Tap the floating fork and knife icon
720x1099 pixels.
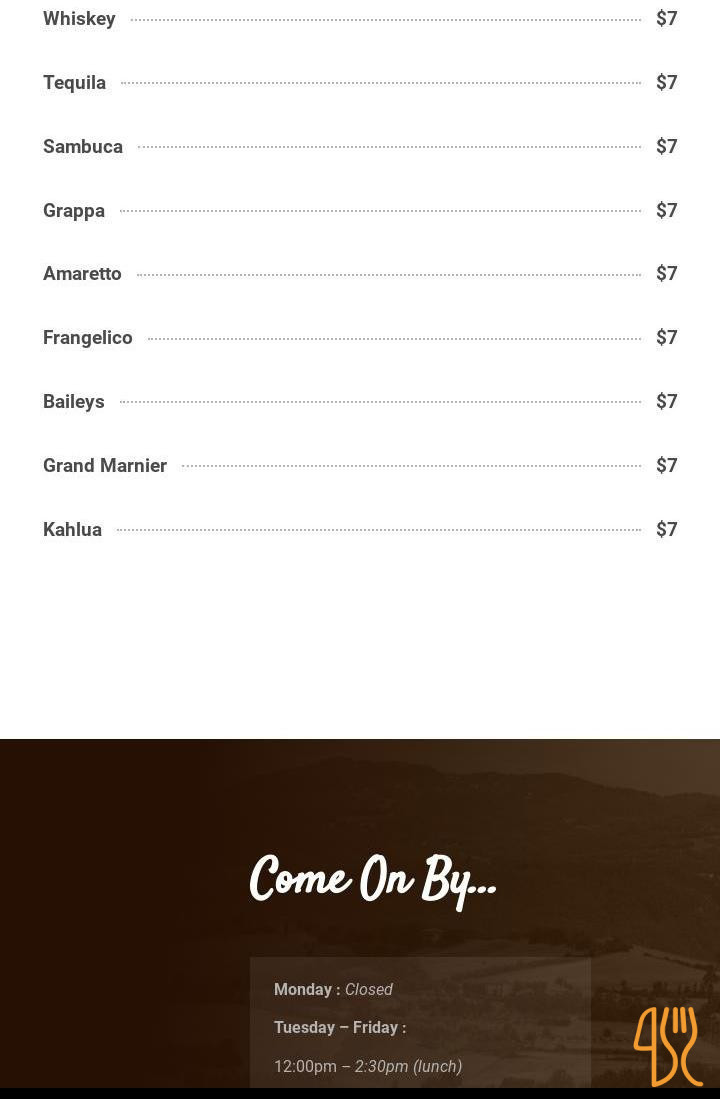(667, 1045)
